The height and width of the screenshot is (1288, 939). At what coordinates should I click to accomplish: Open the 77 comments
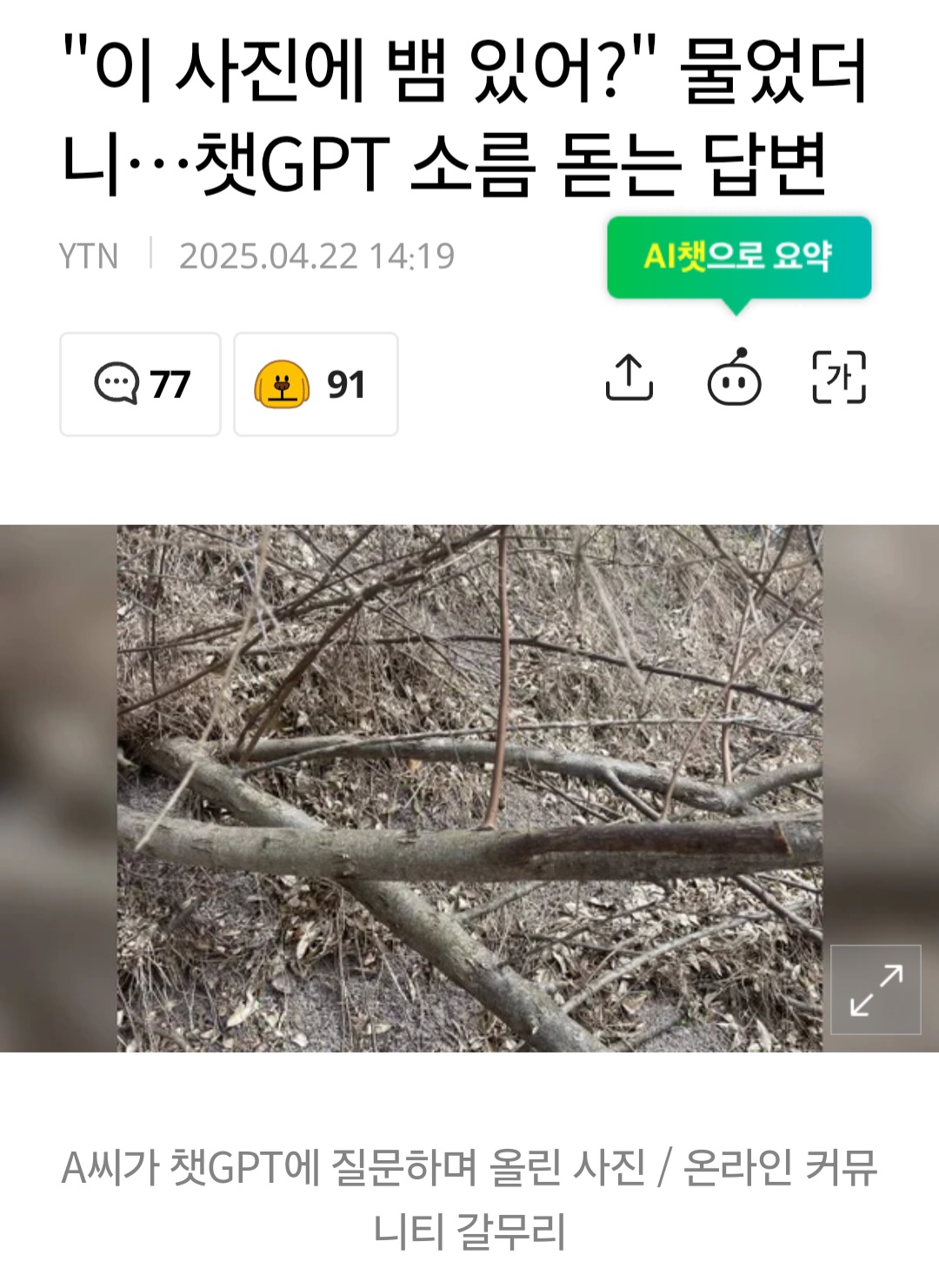[x=140, y=383]
